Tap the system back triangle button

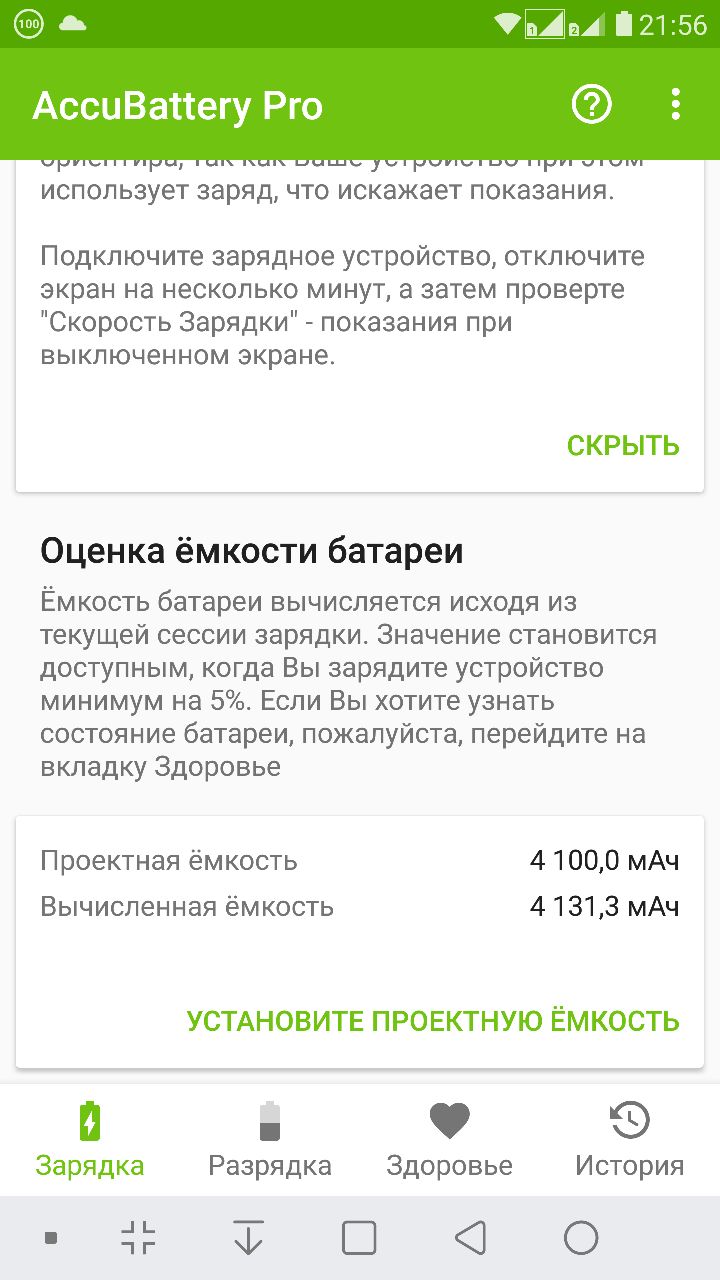pos(470,1238)
